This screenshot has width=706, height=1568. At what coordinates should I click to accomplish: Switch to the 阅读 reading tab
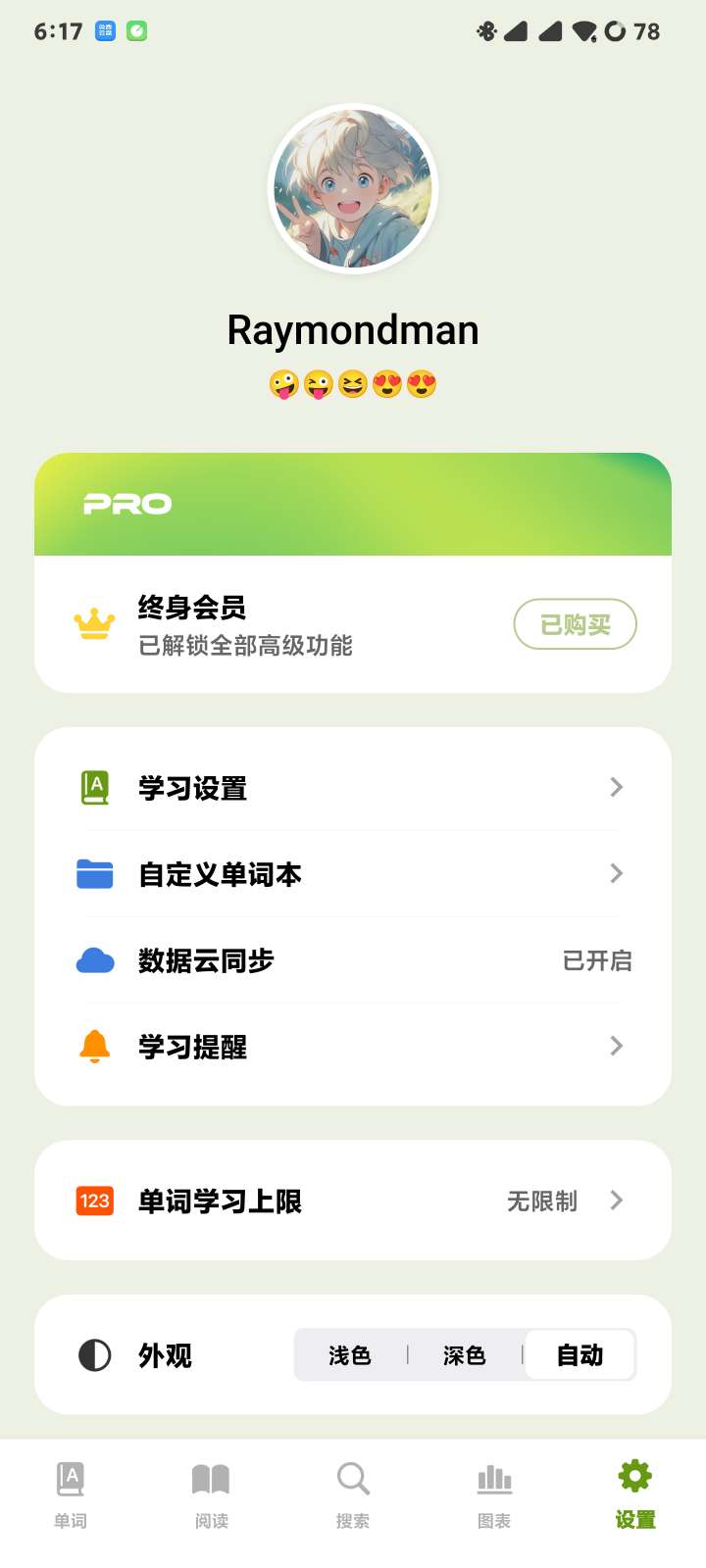(212, 1494)
